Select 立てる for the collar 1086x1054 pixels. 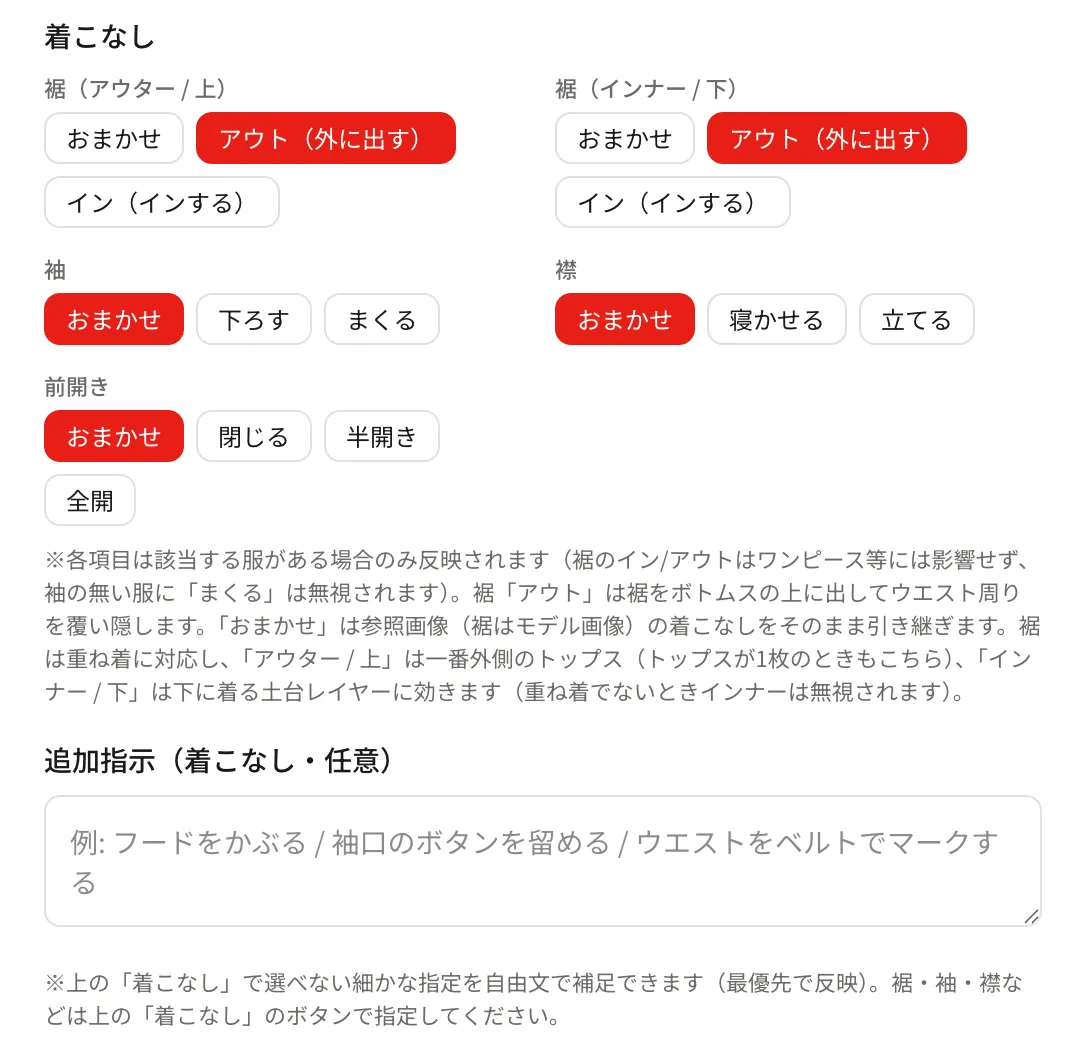[916, 319]
